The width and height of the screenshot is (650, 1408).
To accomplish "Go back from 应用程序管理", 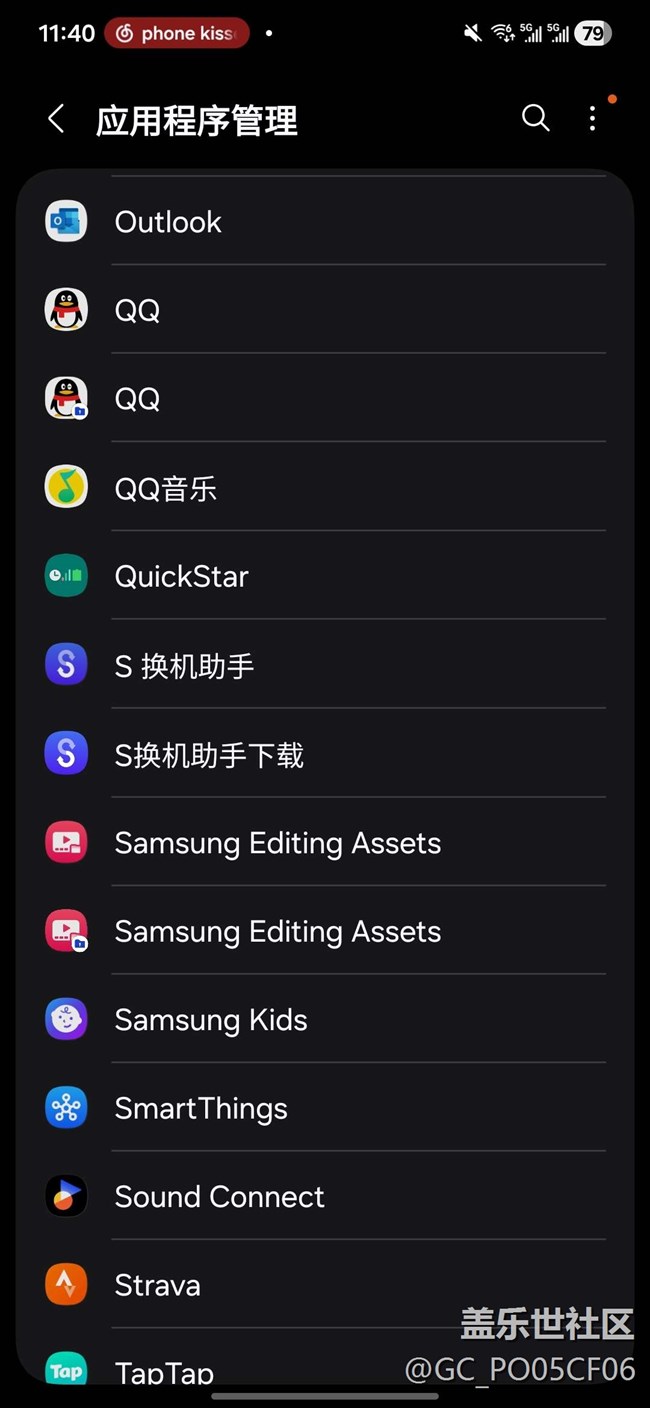I will click(56, 119).
